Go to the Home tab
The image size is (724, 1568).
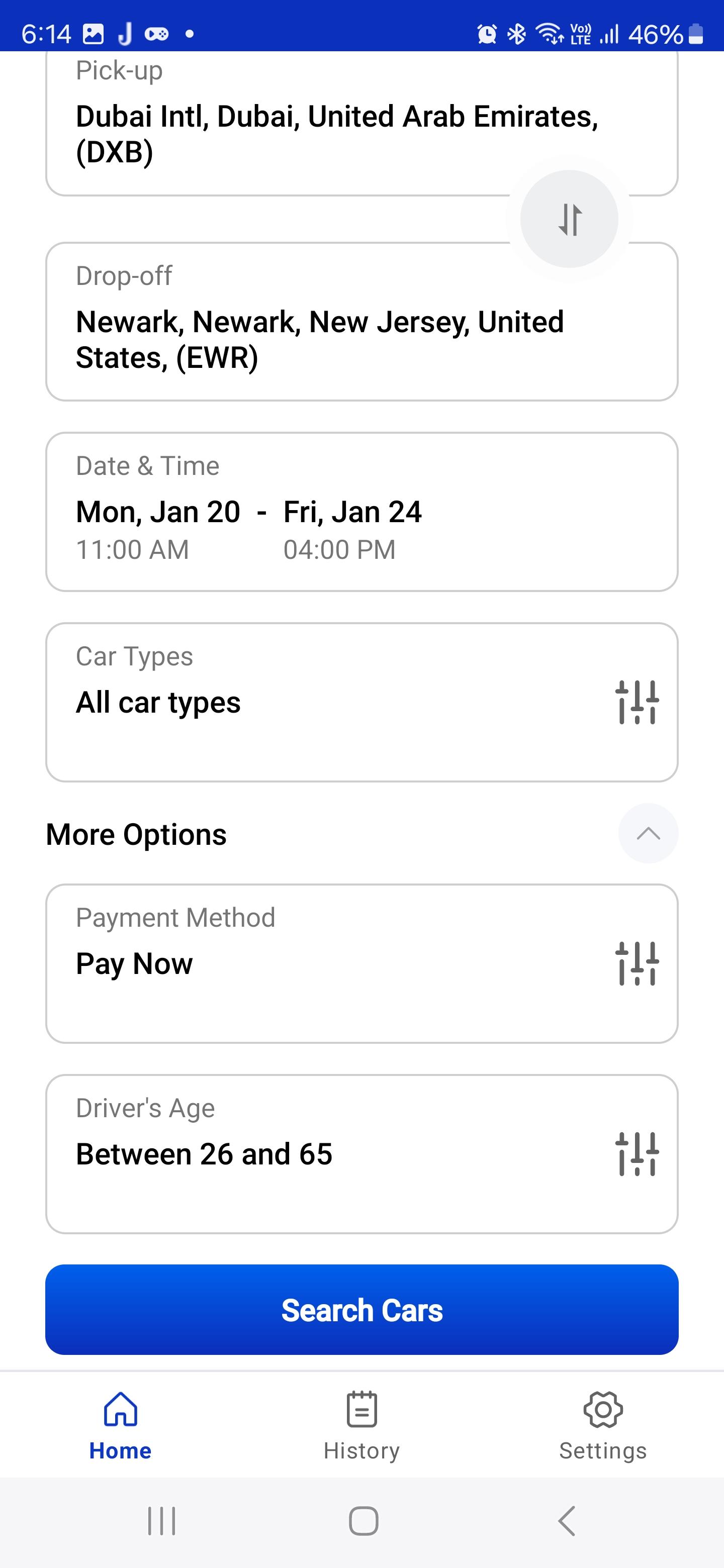(121, 1426)
